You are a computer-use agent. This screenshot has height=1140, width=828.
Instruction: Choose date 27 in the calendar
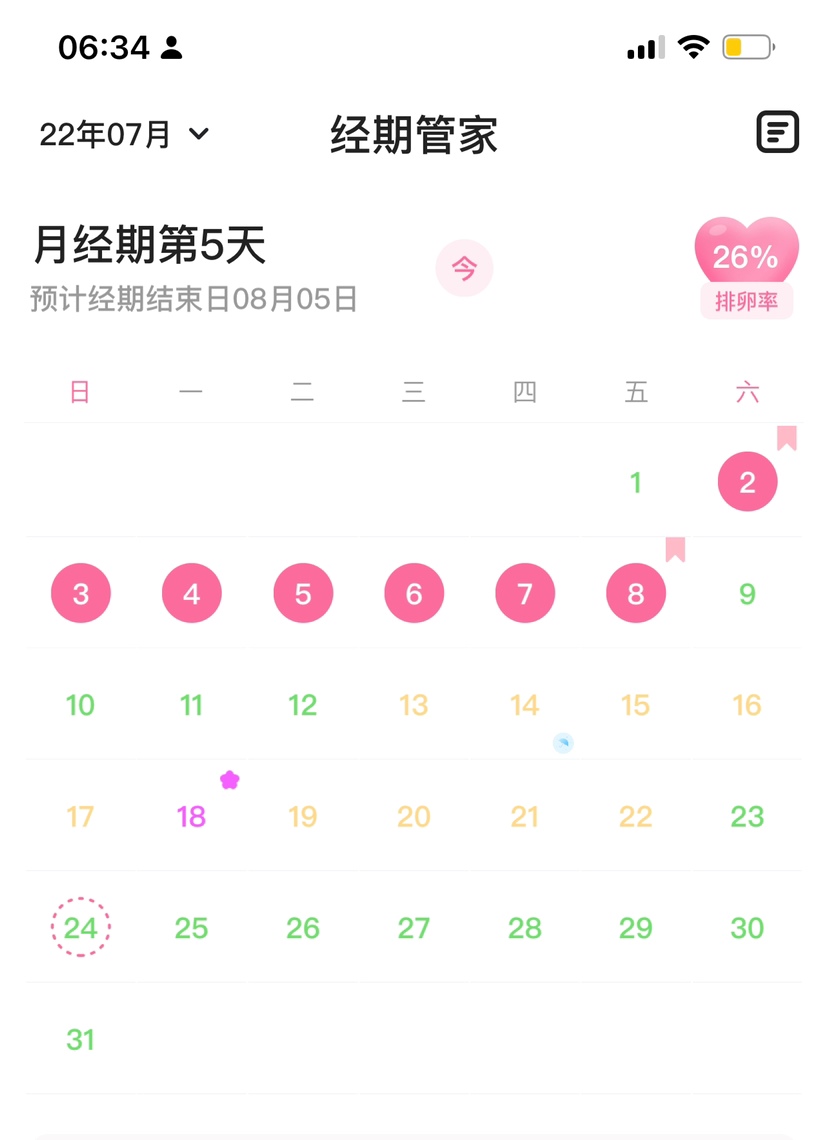(x=414, y=927)
